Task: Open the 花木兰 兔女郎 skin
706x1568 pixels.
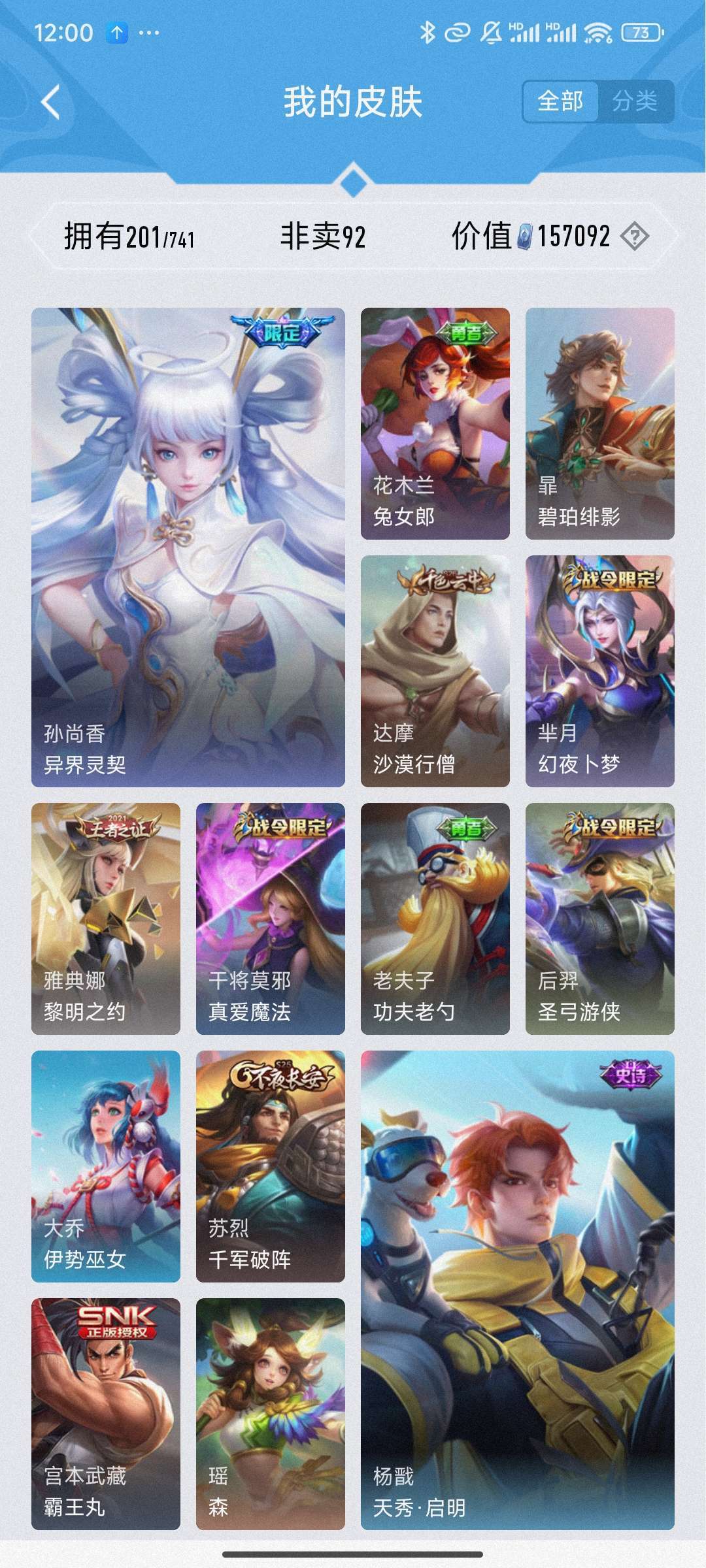Action: tap(435, 423)
